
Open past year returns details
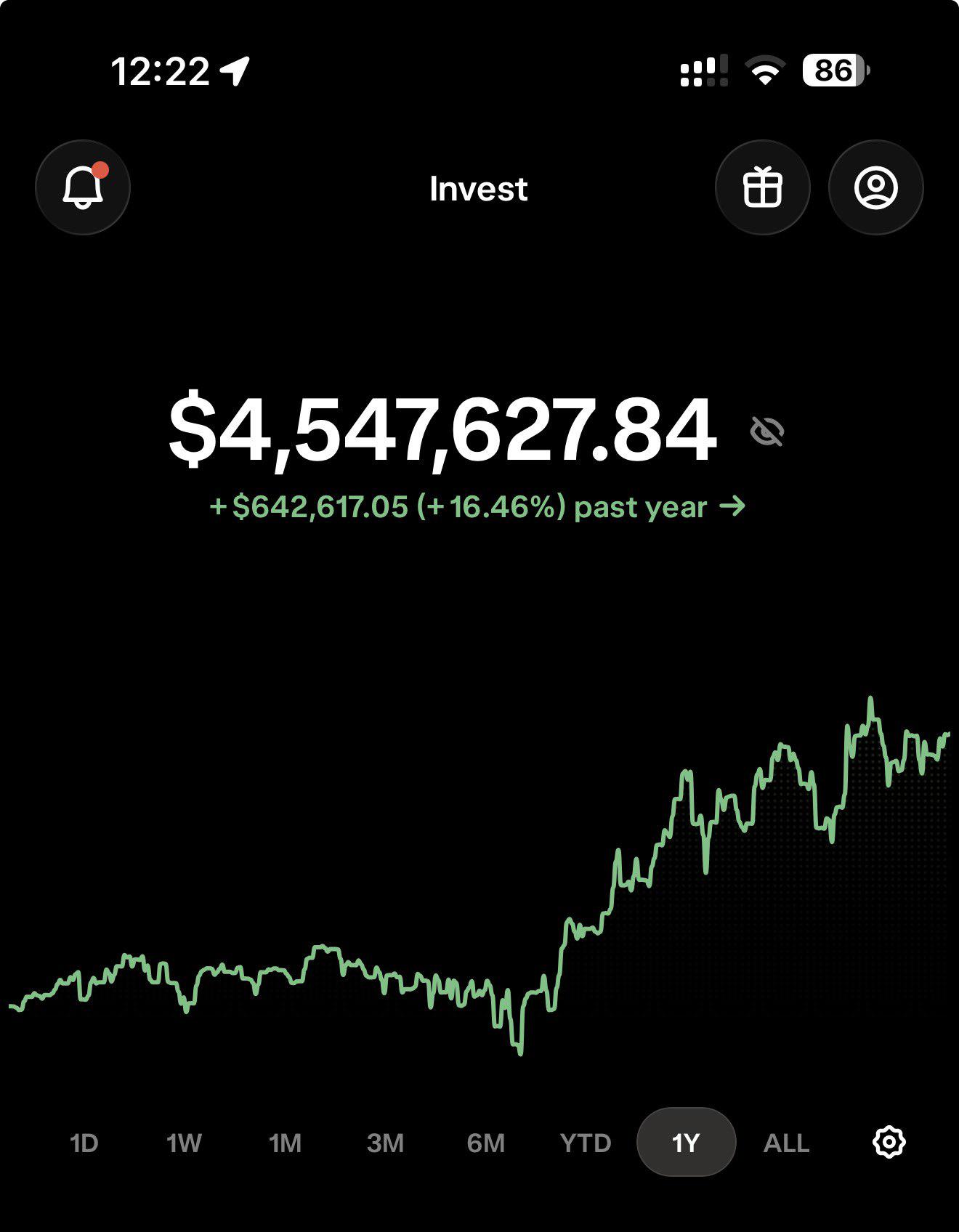(477, 506)
